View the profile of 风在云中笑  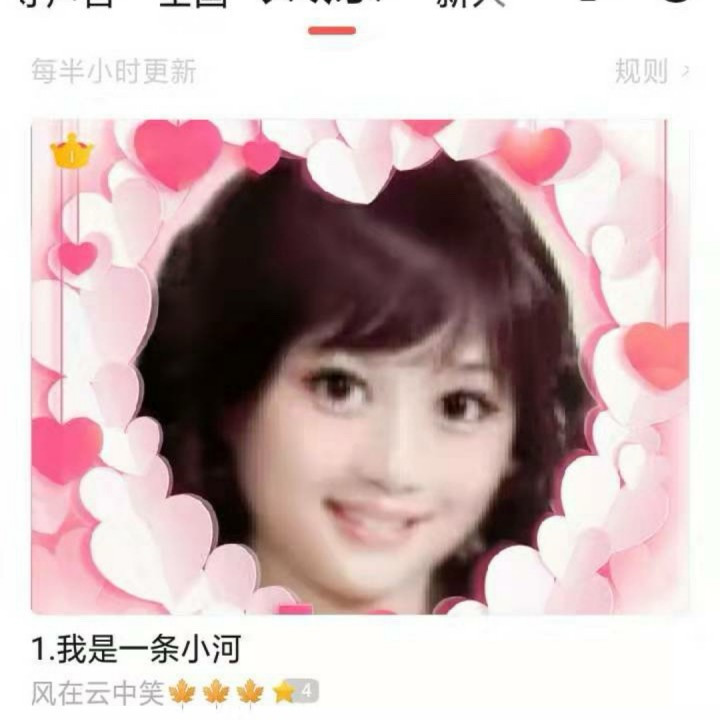97,692
